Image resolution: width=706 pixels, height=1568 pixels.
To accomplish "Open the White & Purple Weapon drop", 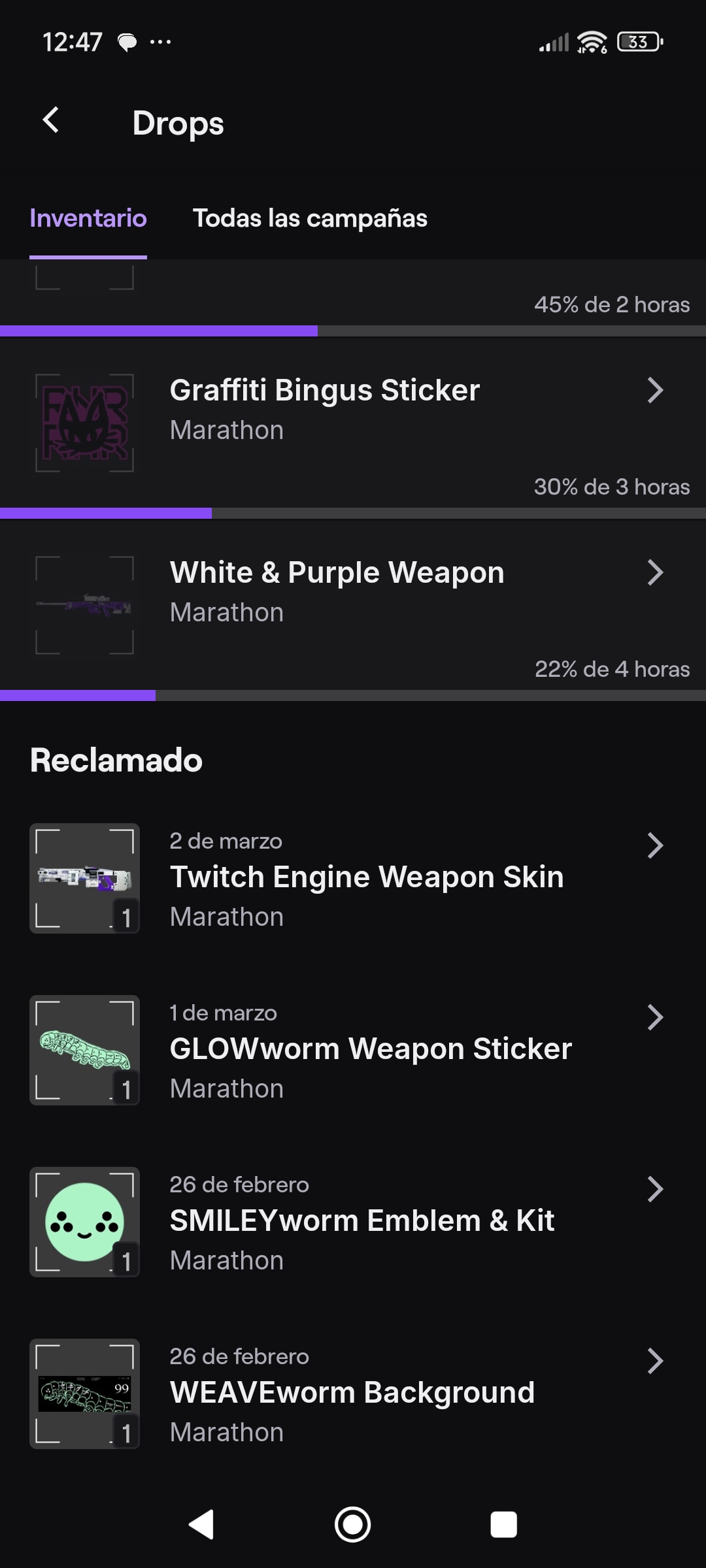I will point(353,593).
